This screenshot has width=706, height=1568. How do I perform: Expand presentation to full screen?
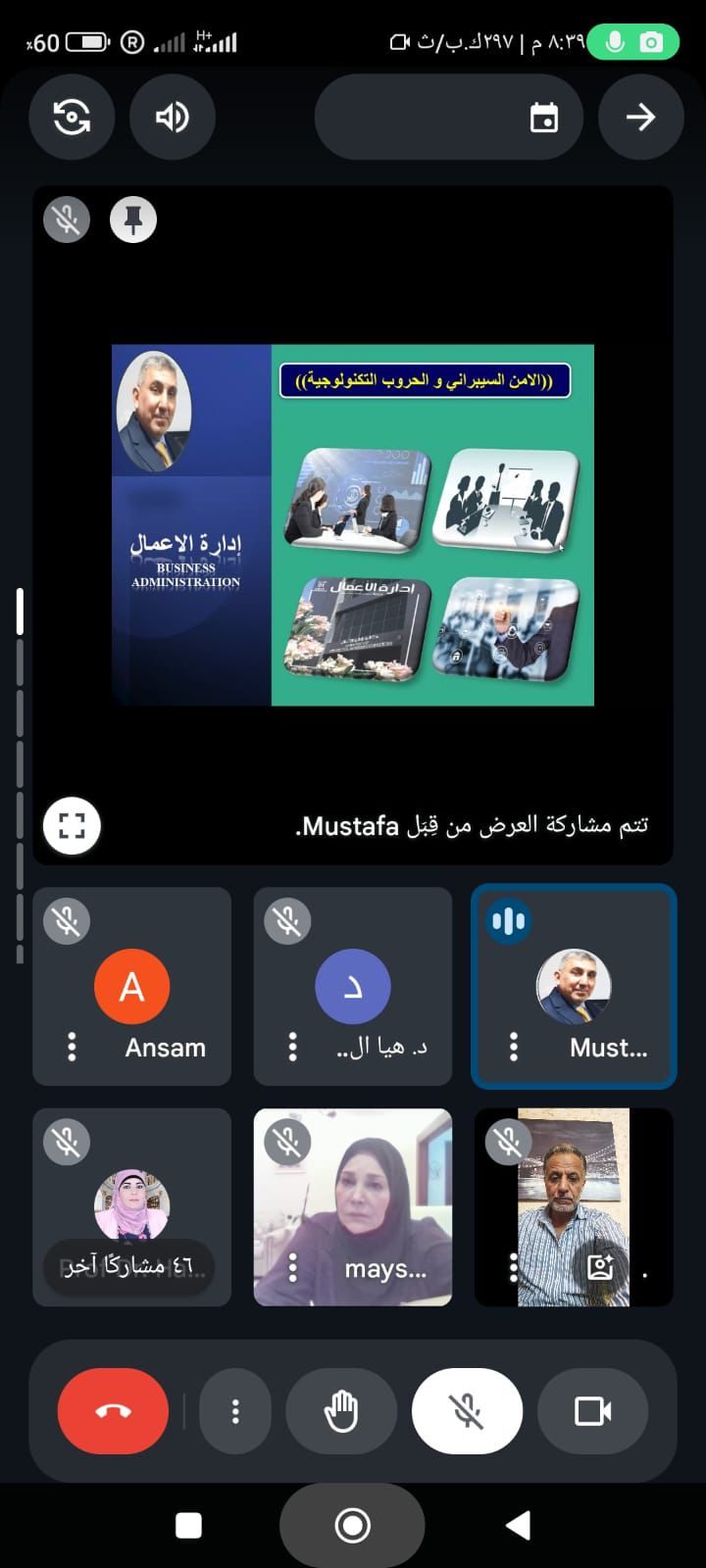point(72,825)
